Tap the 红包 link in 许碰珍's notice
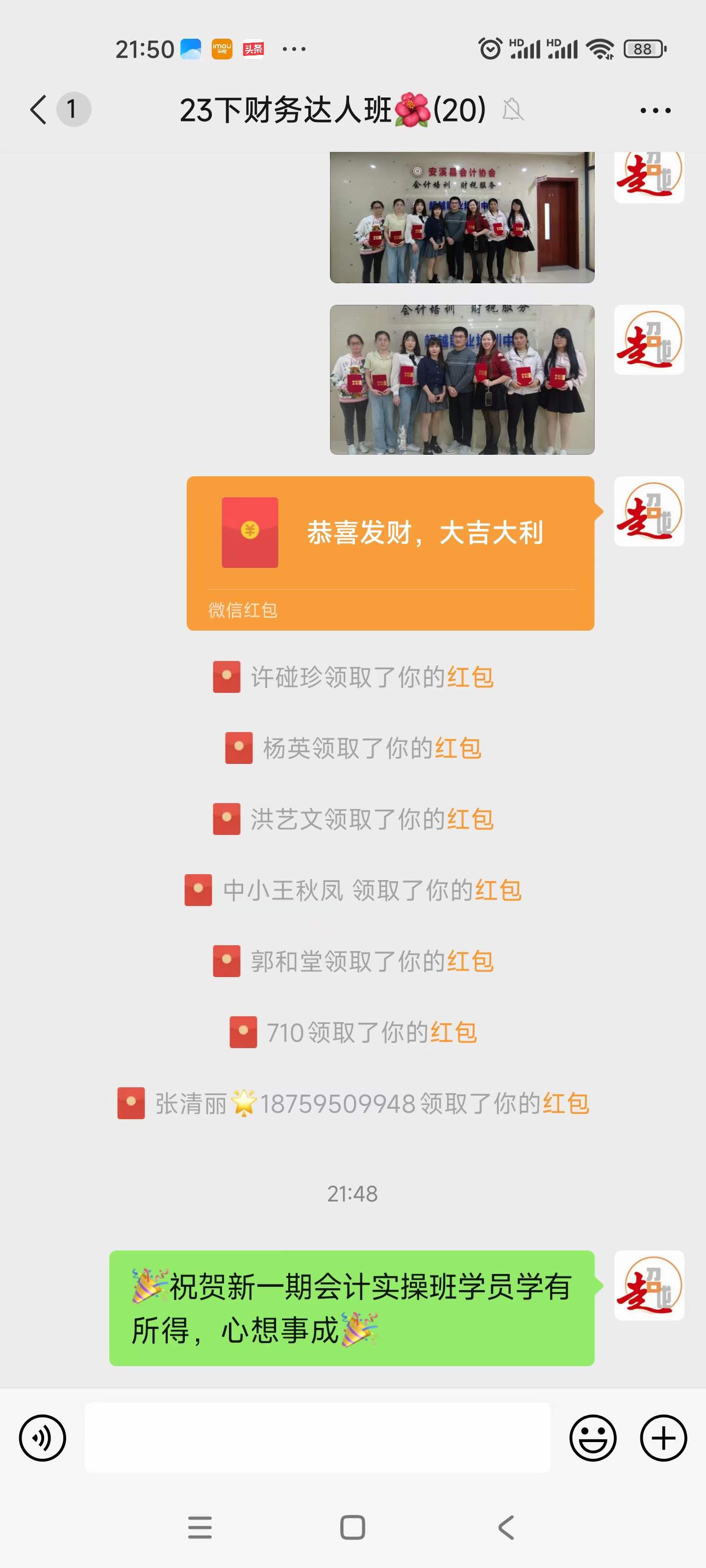 [x=470, y=678]
